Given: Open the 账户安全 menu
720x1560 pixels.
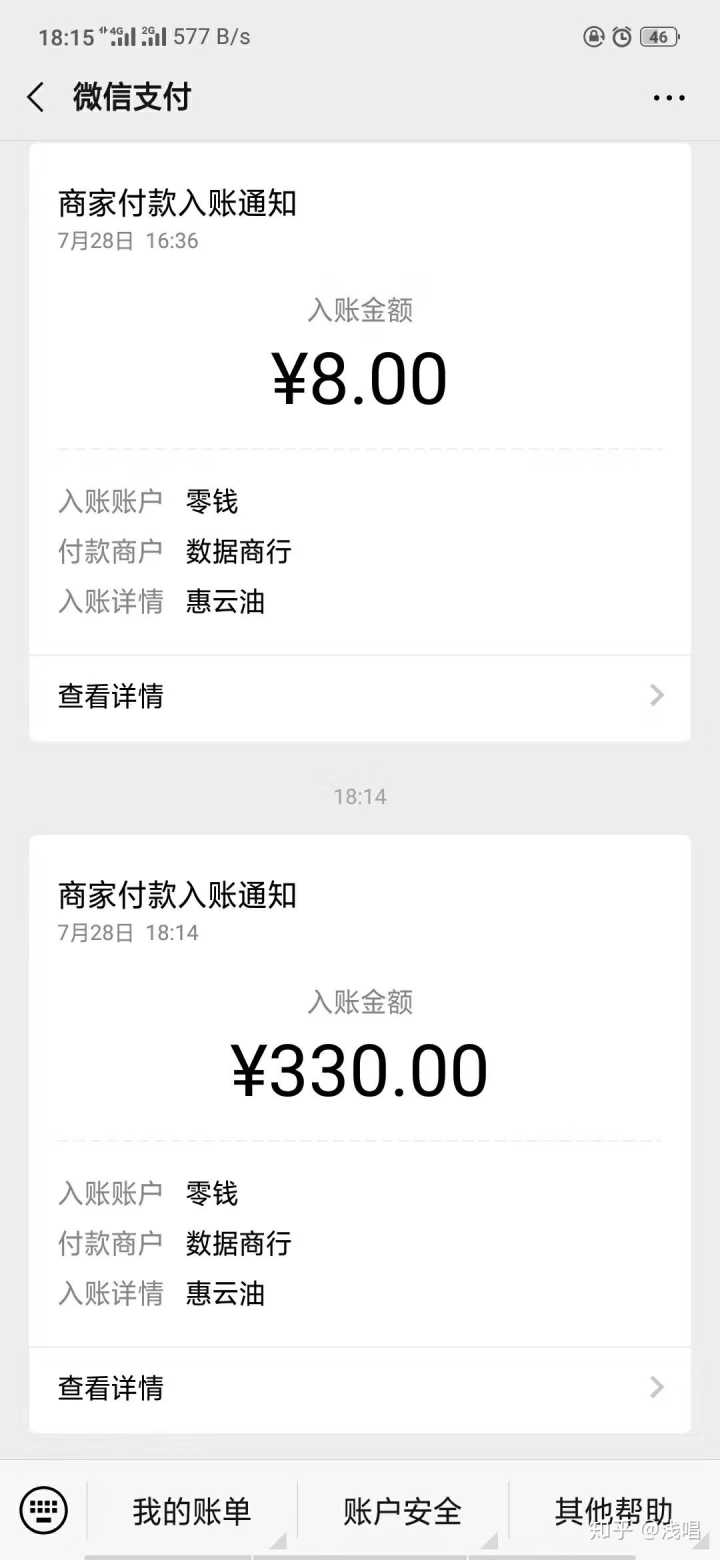Looking at the screenshot, I should (x=403, y=1510).
